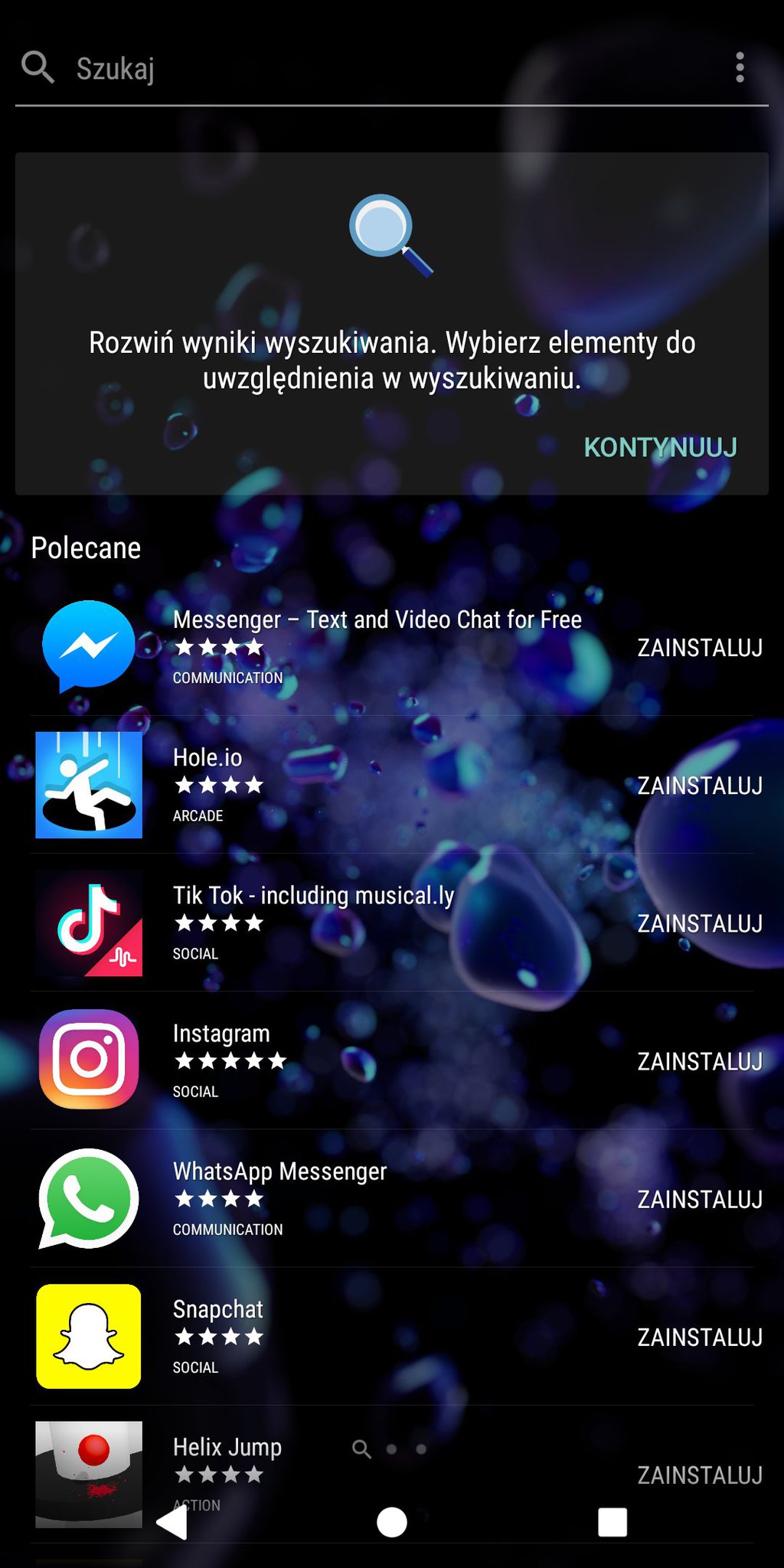784x1568 pixels.
Task: Go back with the system back button
Action: tap(171, 1522)
